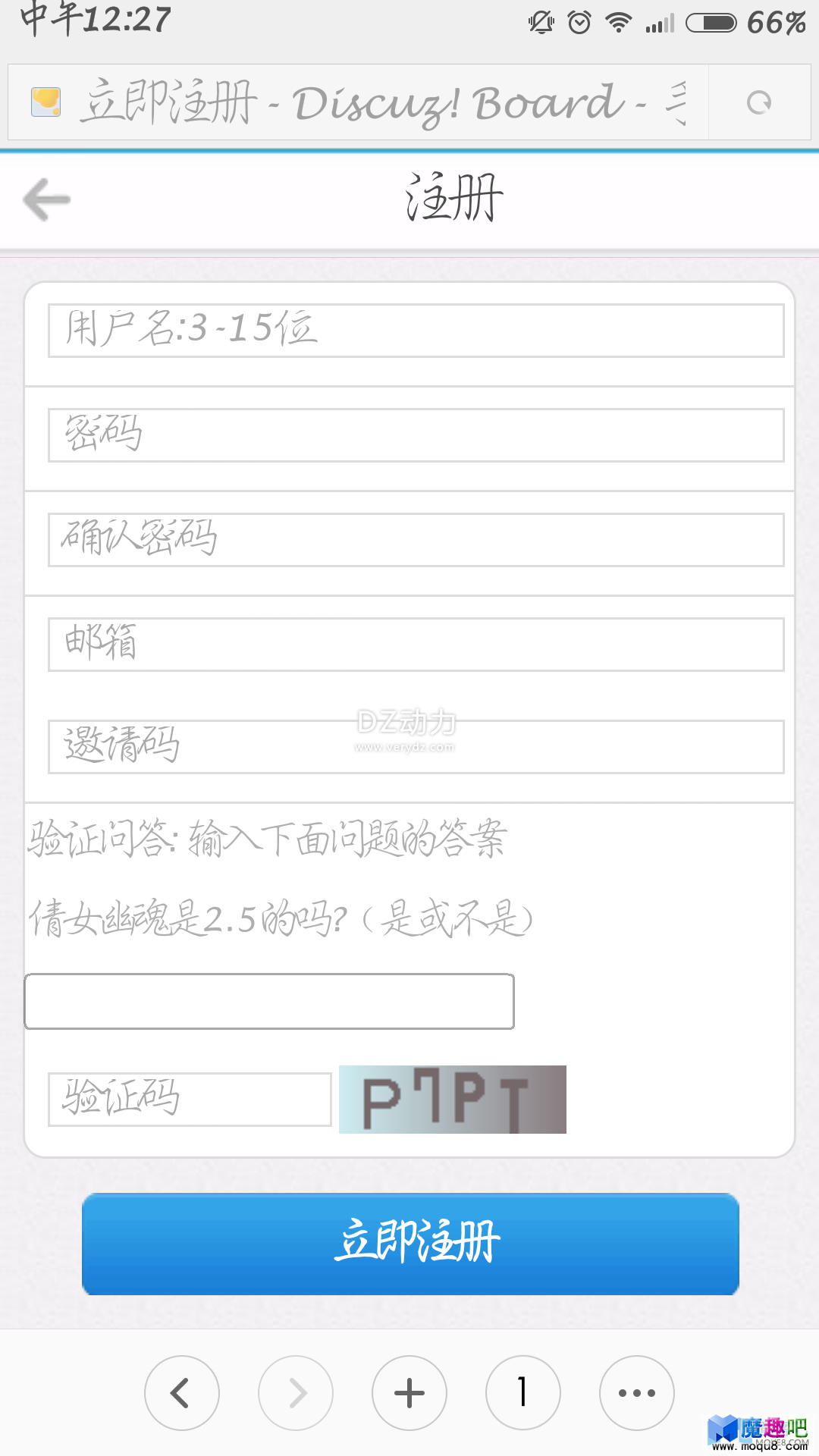Viewport: 819px width, 1456px height.
Task: Open a new tab with the plus button
Action: point(409,1393)
